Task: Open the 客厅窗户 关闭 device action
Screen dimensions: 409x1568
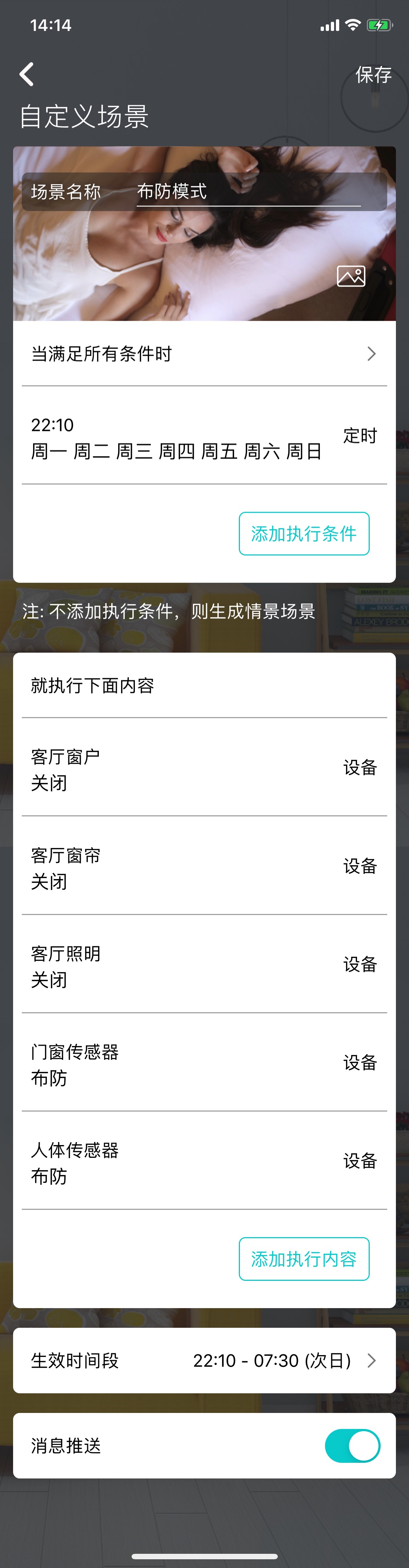Action: click(x=204, y=768)
